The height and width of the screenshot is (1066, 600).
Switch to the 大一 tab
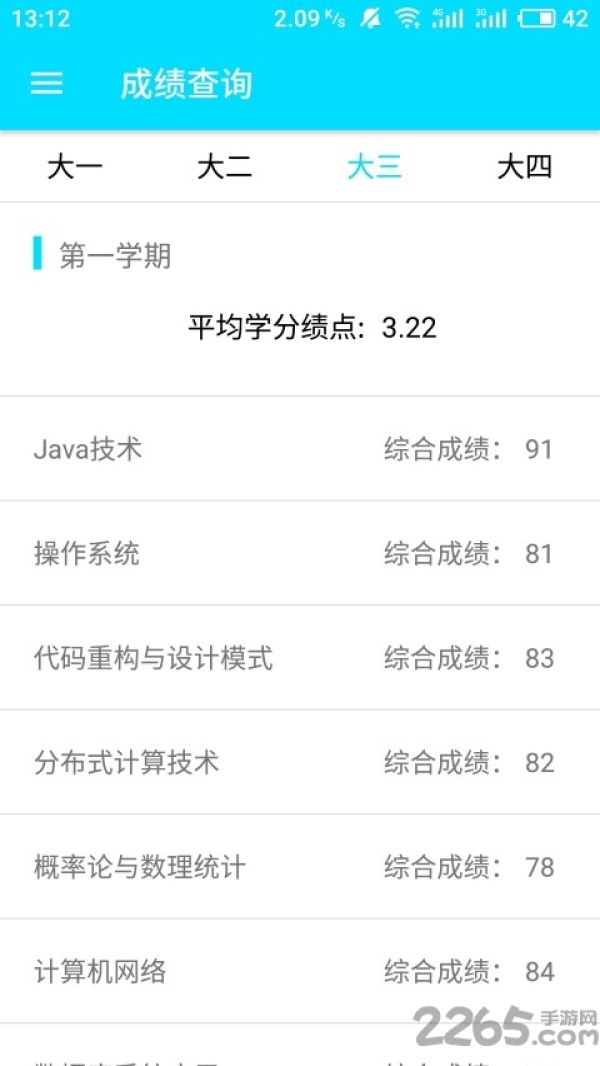click(x=75, y=167)
